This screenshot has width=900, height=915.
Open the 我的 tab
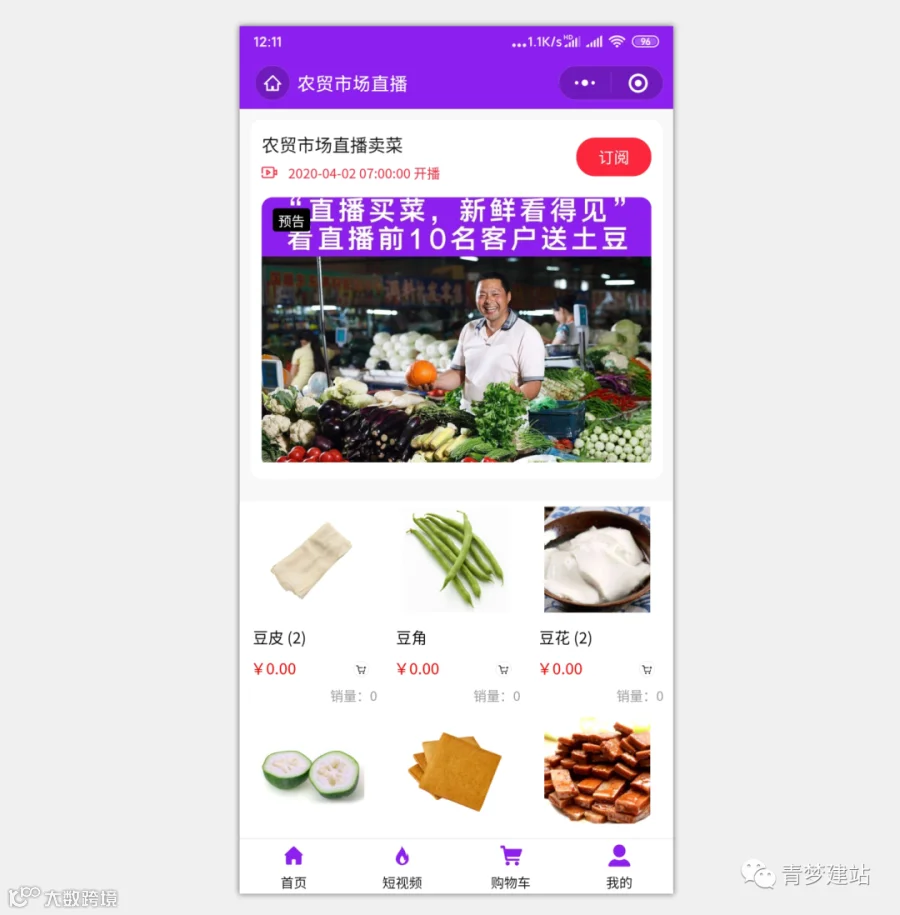(619, 867)
